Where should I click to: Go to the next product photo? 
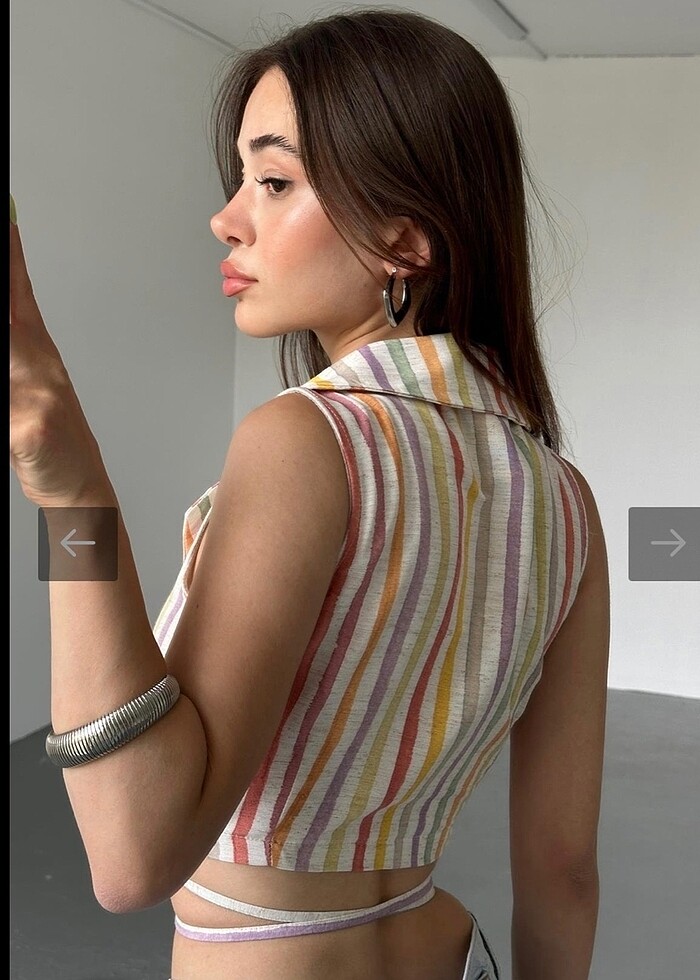pos(666,544)
